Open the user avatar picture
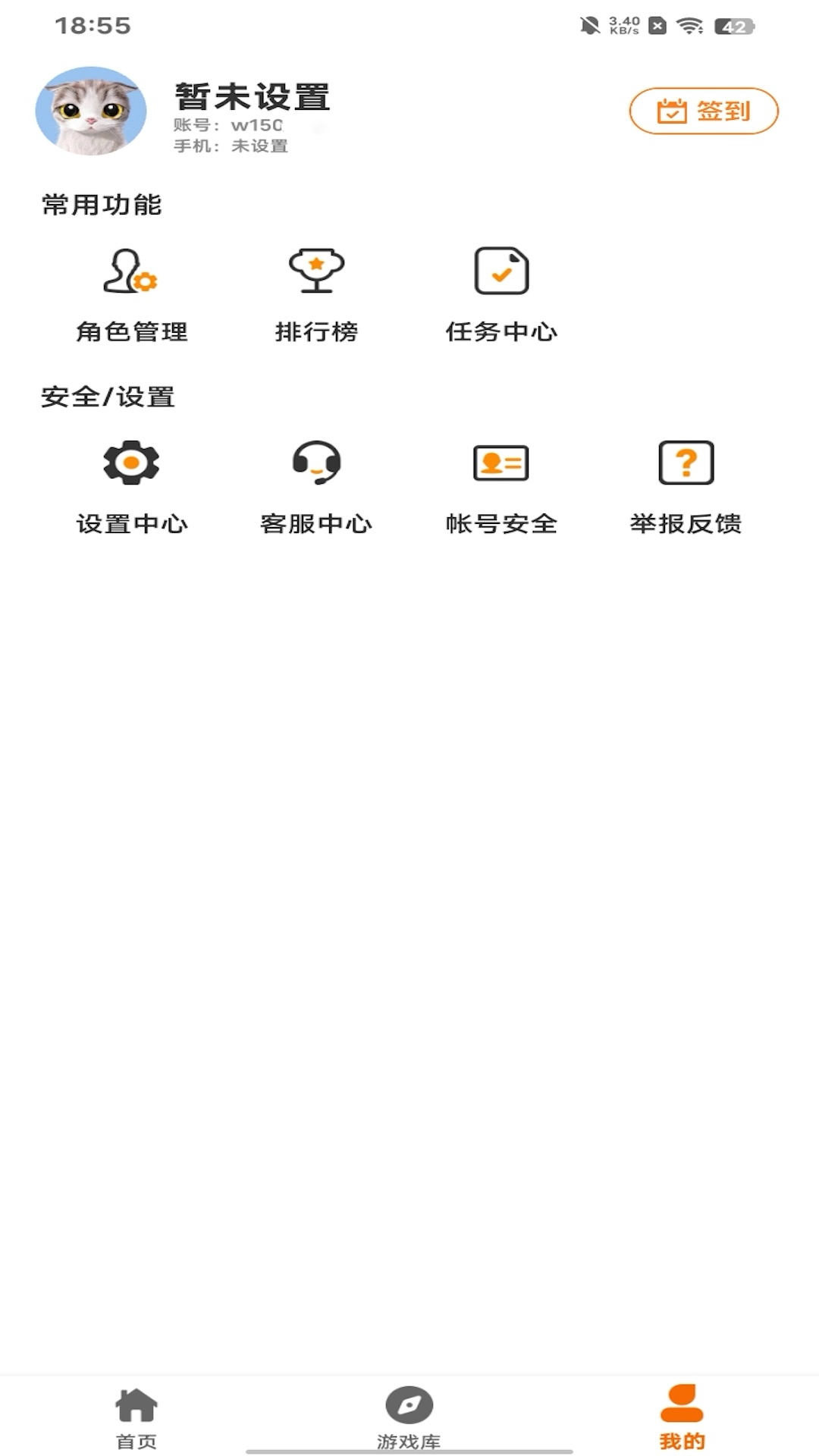The image size is (819, 1456). (x=89, y=110)
